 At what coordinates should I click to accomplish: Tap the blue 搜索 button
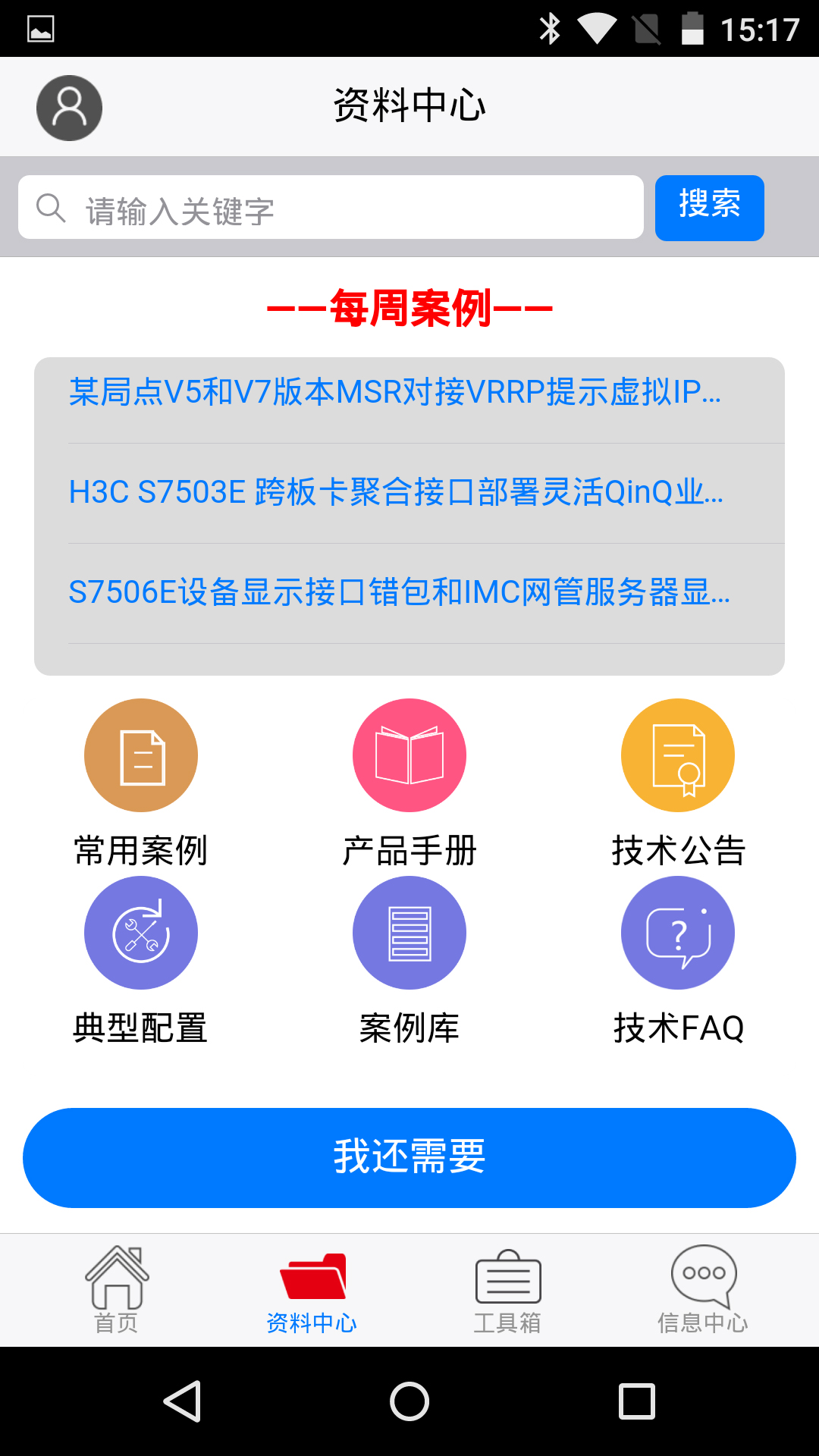tap(709, 208)
